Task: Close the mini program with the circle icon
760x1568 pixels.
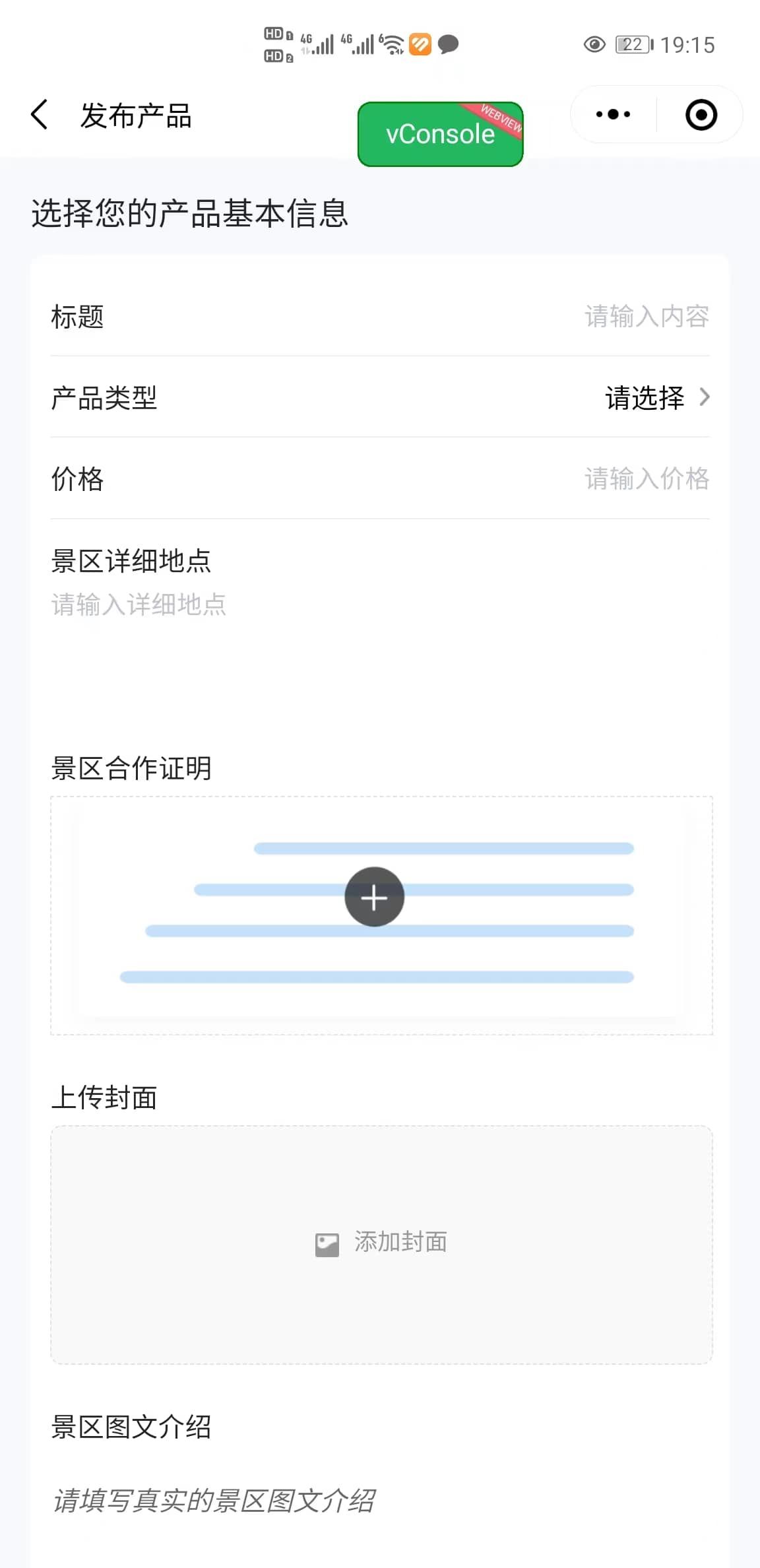Action: (x=701, y=115)
